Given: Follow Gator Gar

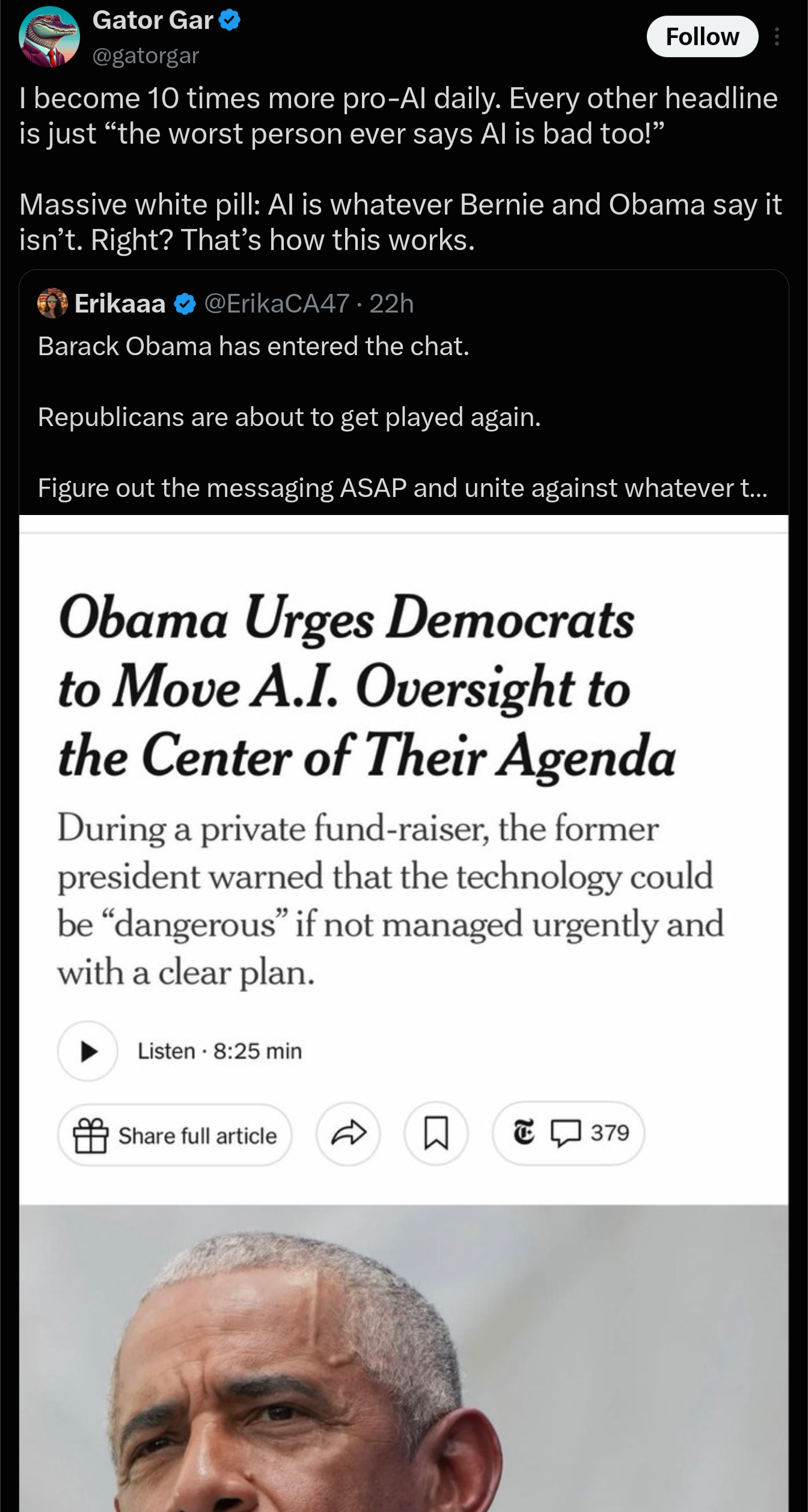Looking at the screenshot, I should coord(702,37).
